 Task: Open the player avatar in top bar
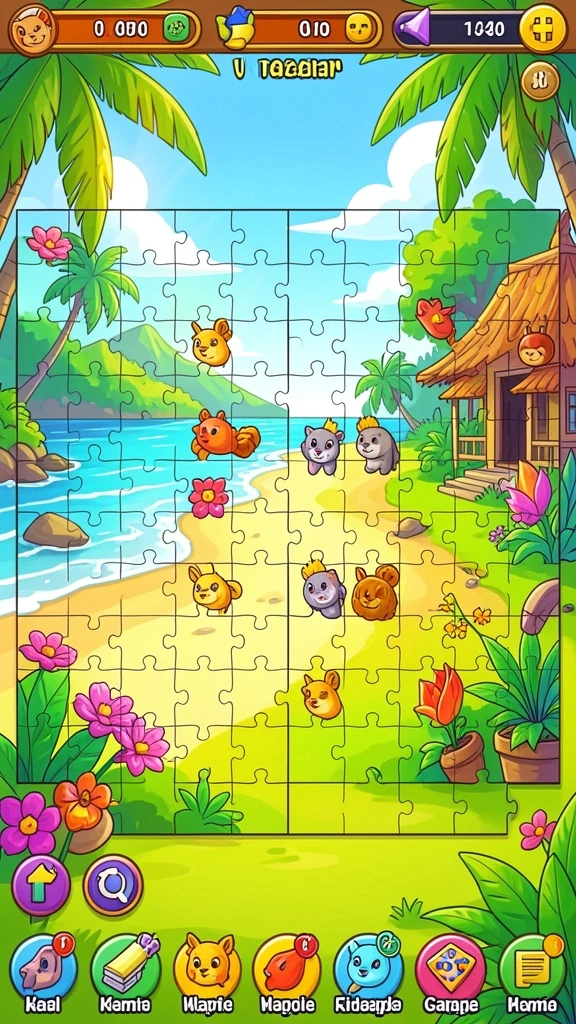click(x=31, y=30)
